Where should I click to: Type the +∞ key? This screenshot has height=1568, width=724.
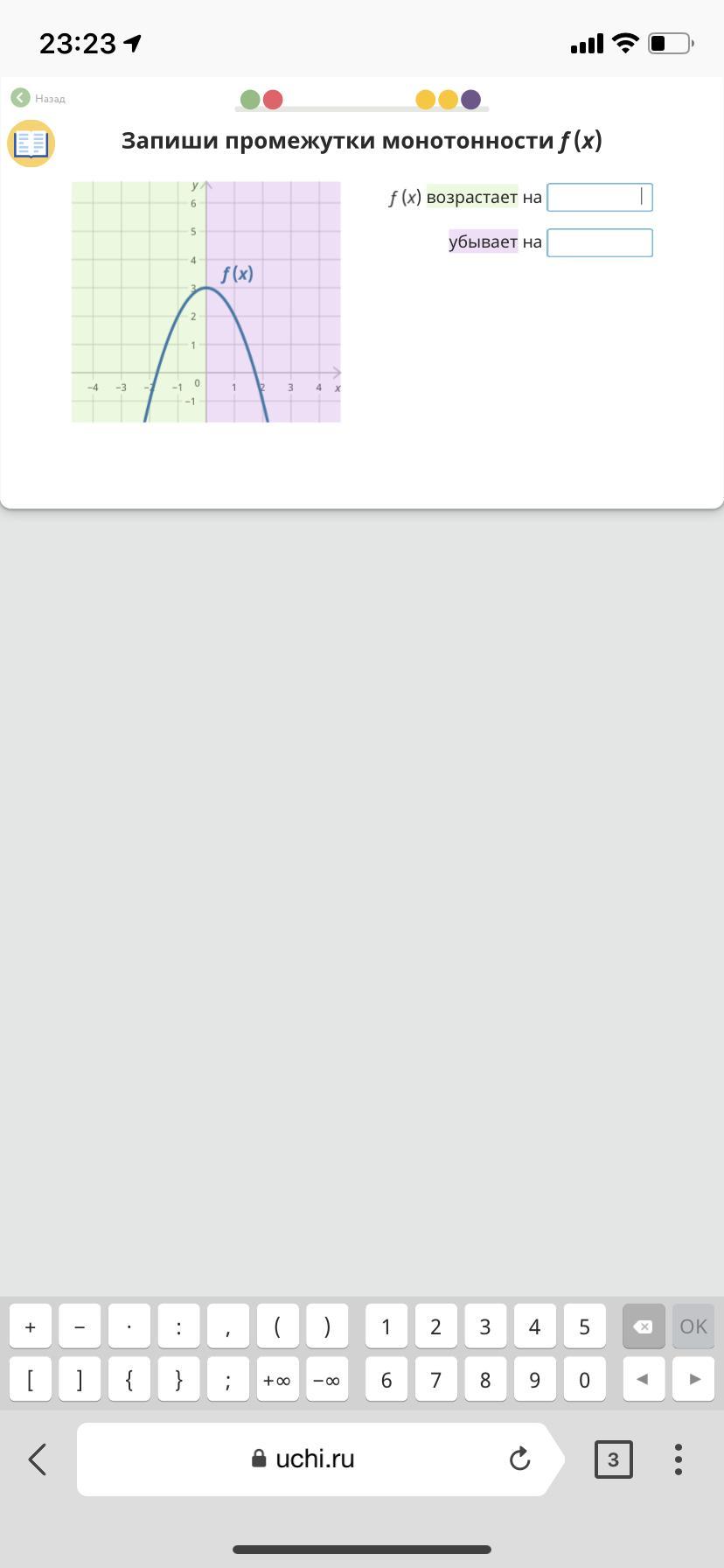point(278,1380)
